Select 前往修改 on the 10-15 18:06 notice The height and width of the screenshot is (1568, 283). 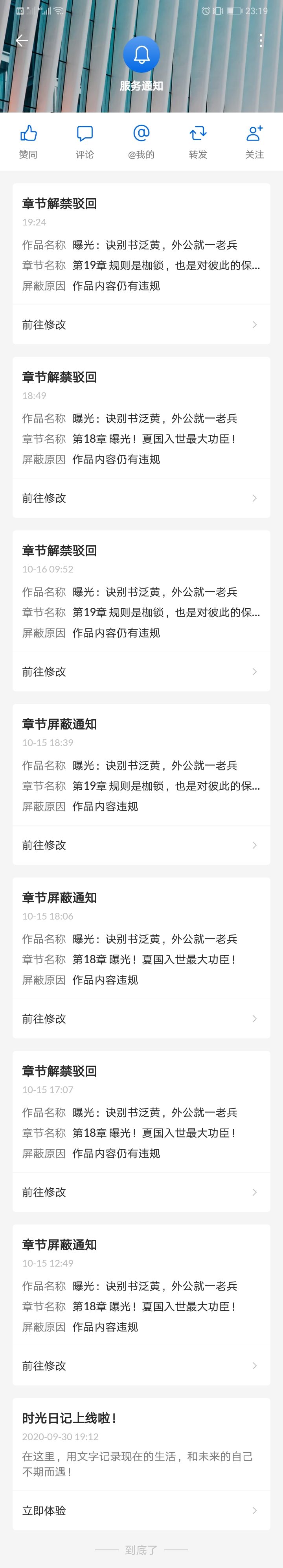141,1018
